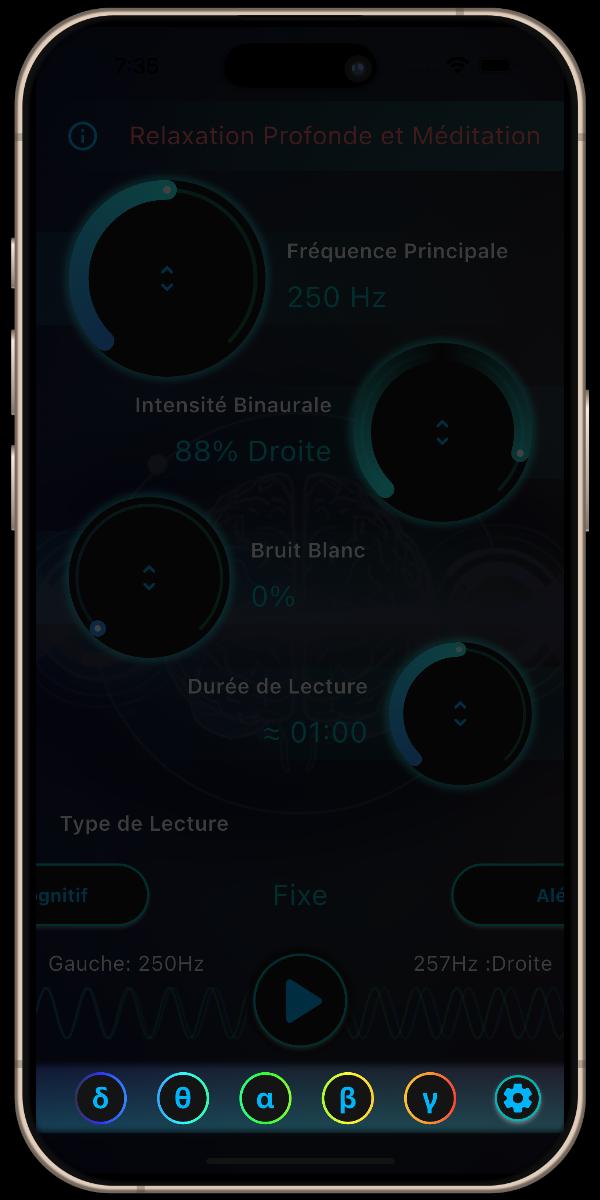
Task: Tap the Fréquence Principale dial
Action: pos(167,278)
